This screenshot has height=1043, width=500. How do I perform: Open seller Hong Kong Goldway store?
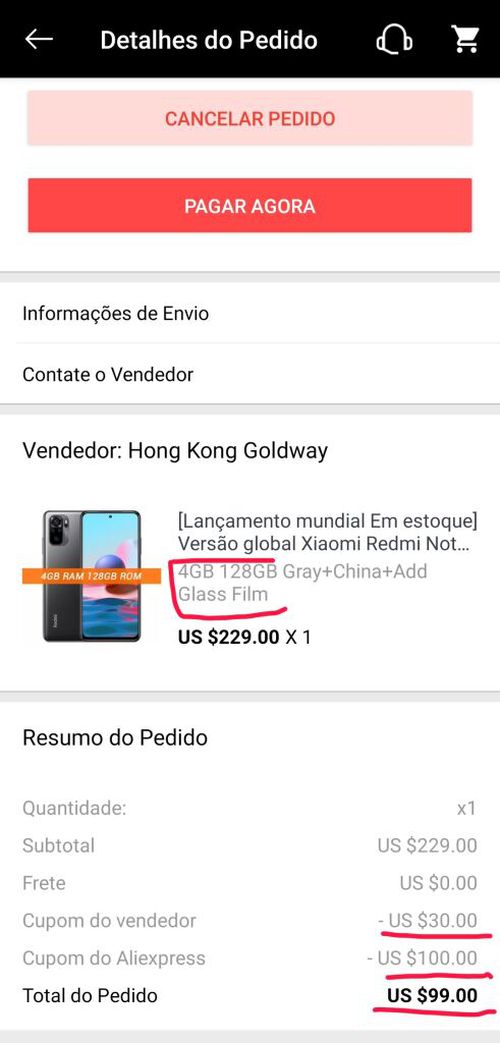click(x=176, y=451)
